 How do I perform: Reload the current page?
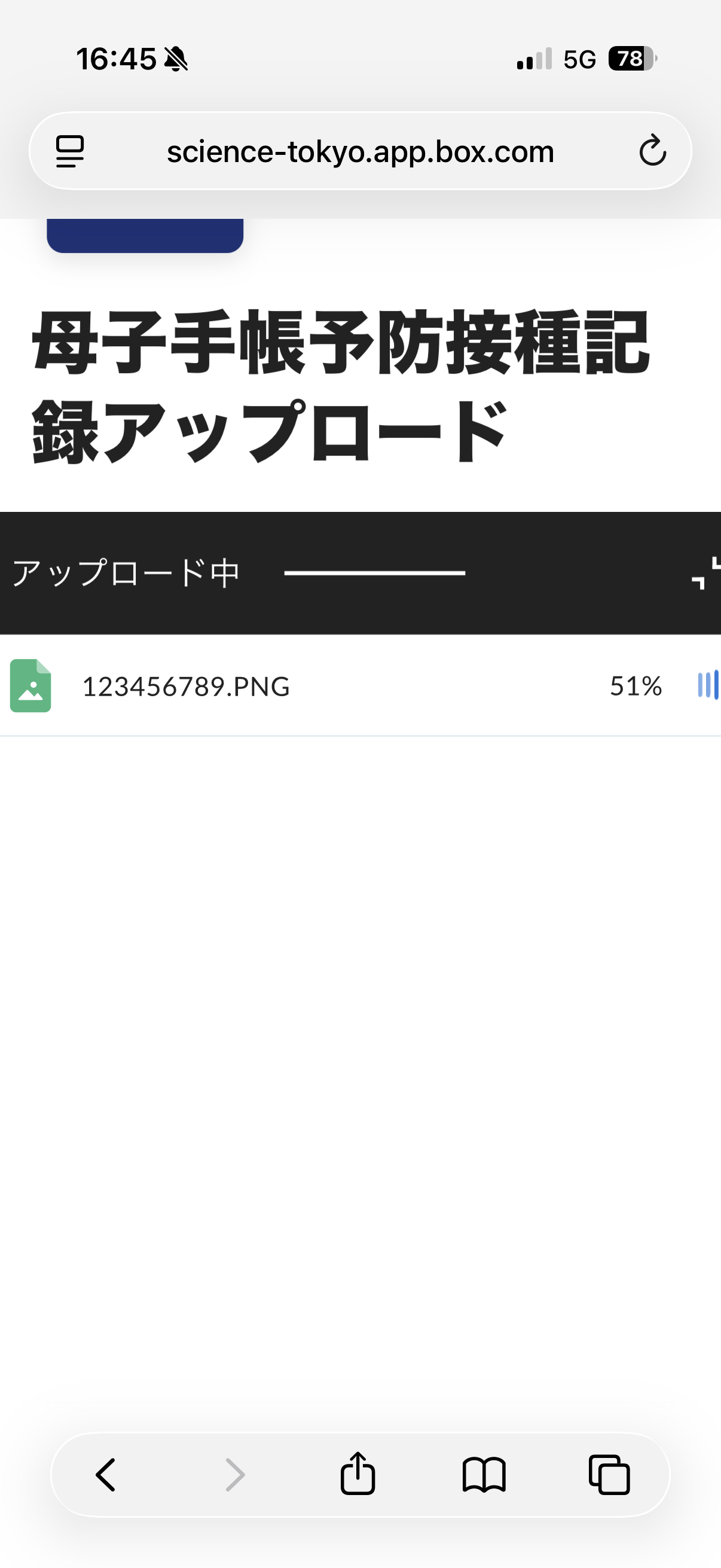652,151
